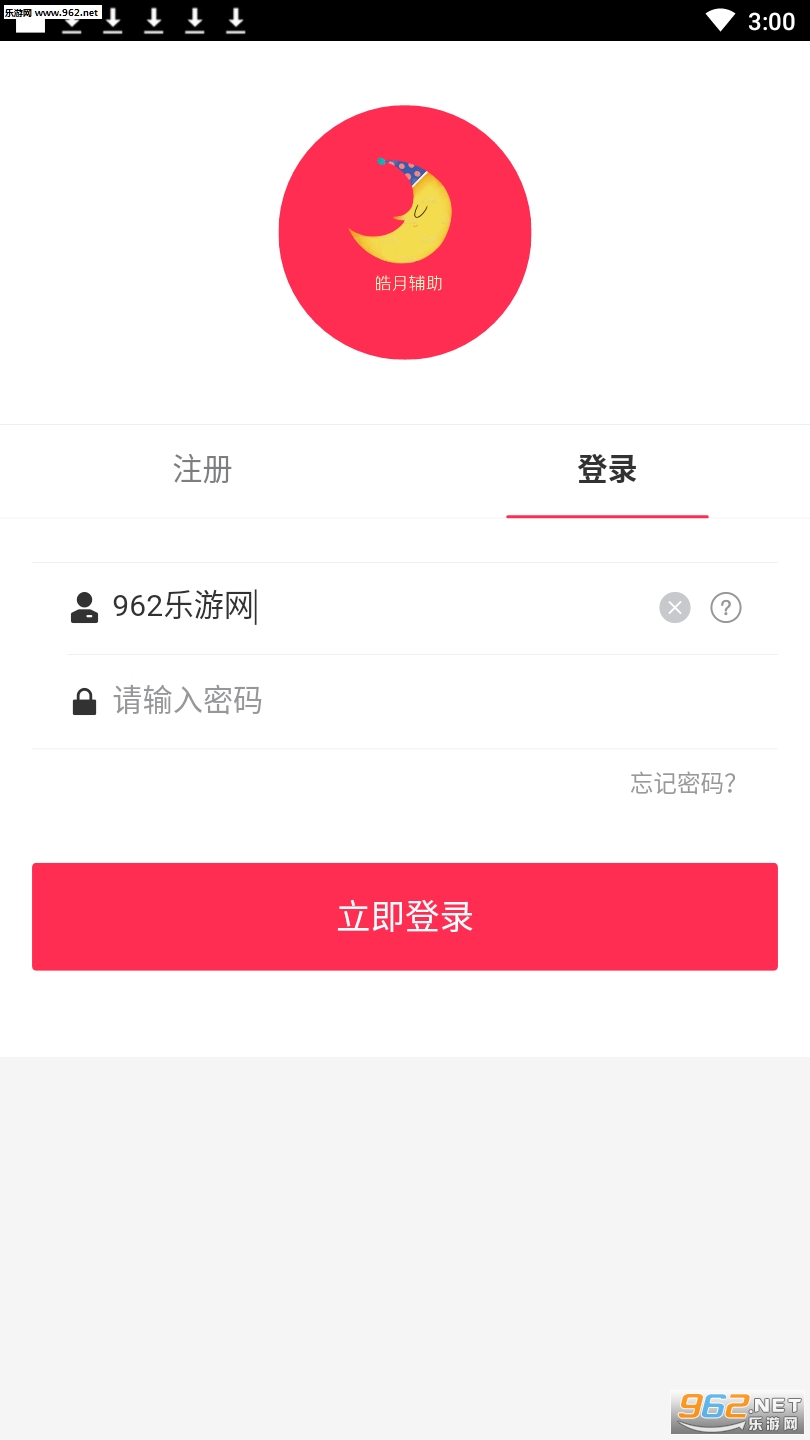The height and width of the screenshot is (1440, 810).
Task: Tap the 请输入密码 password field
Action: click(x=400, y=701)
